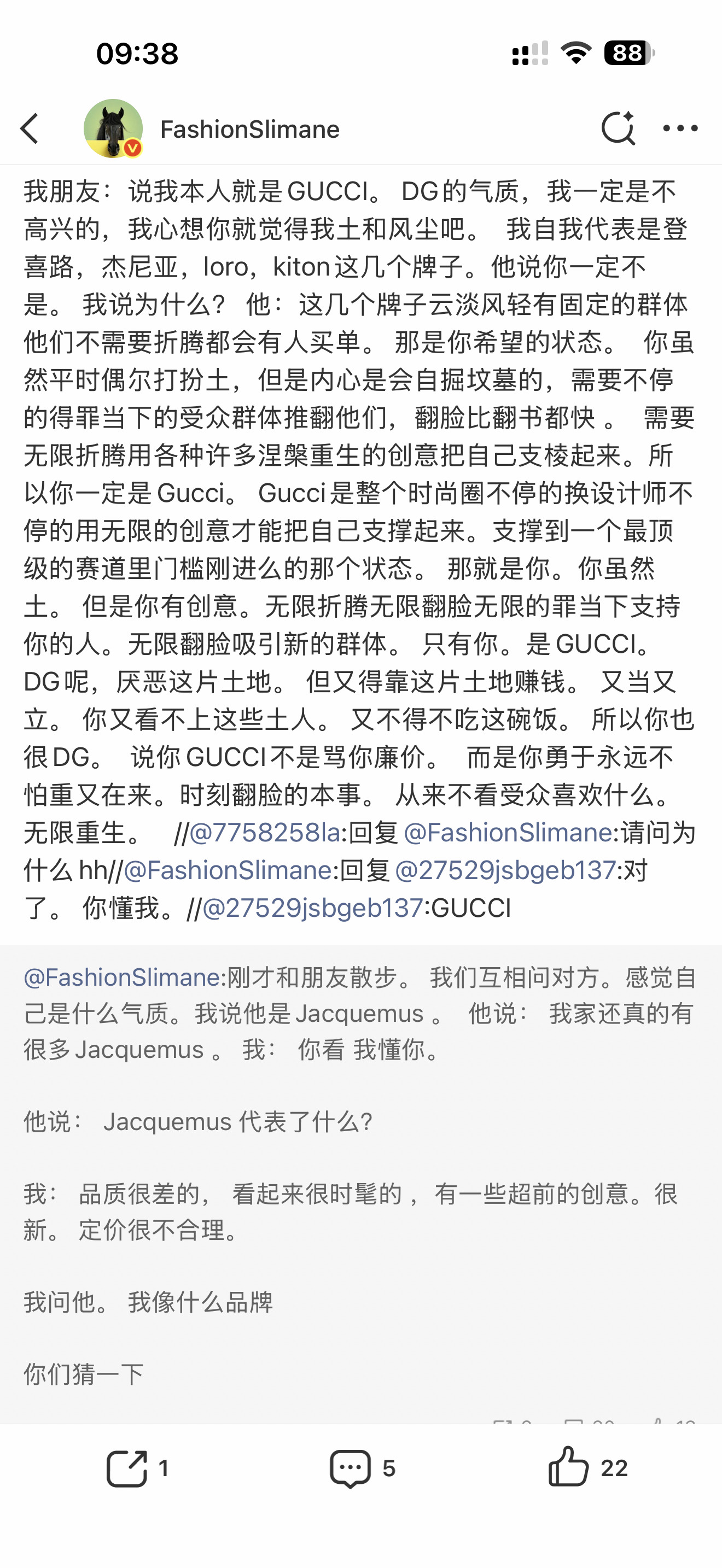722x1568 pixels.
Task: Tap the FashionSlimane username in the header
Action: pyautogui.click(x=249, y=128)
